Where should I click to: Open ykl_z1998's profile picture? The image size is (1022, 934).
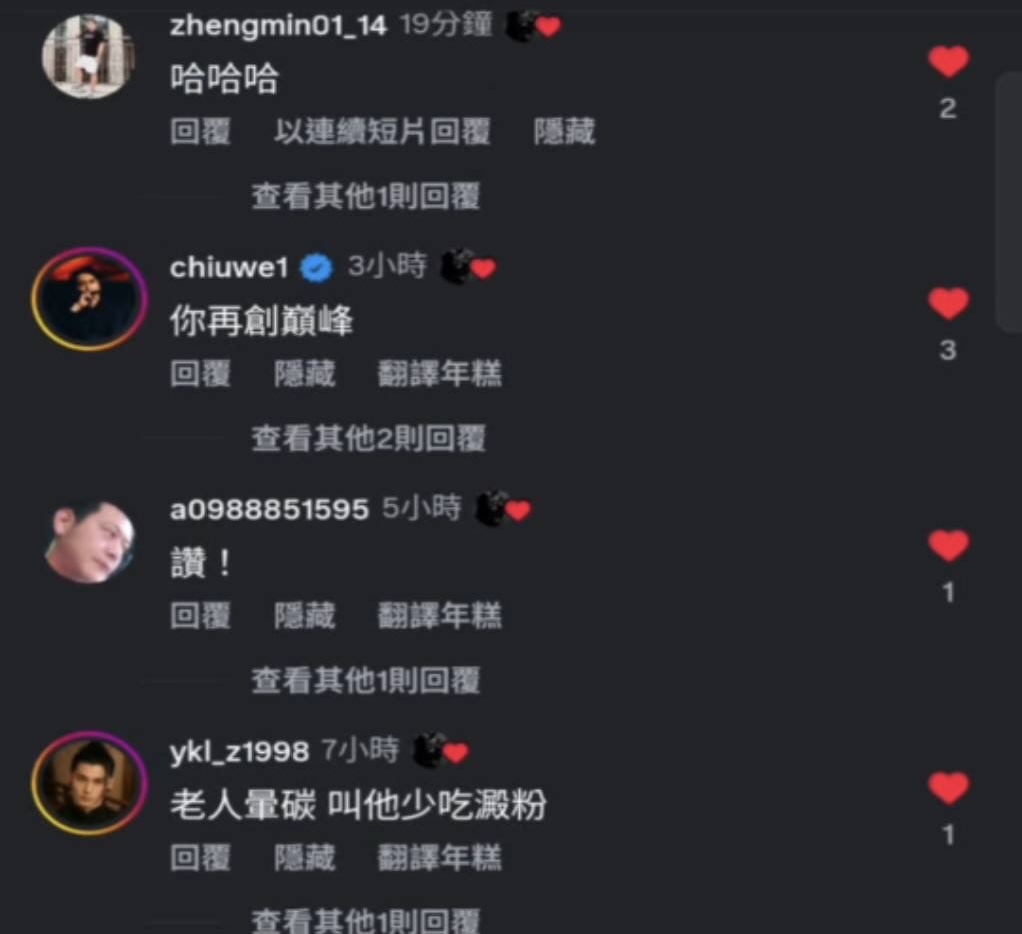pos(89,783)
